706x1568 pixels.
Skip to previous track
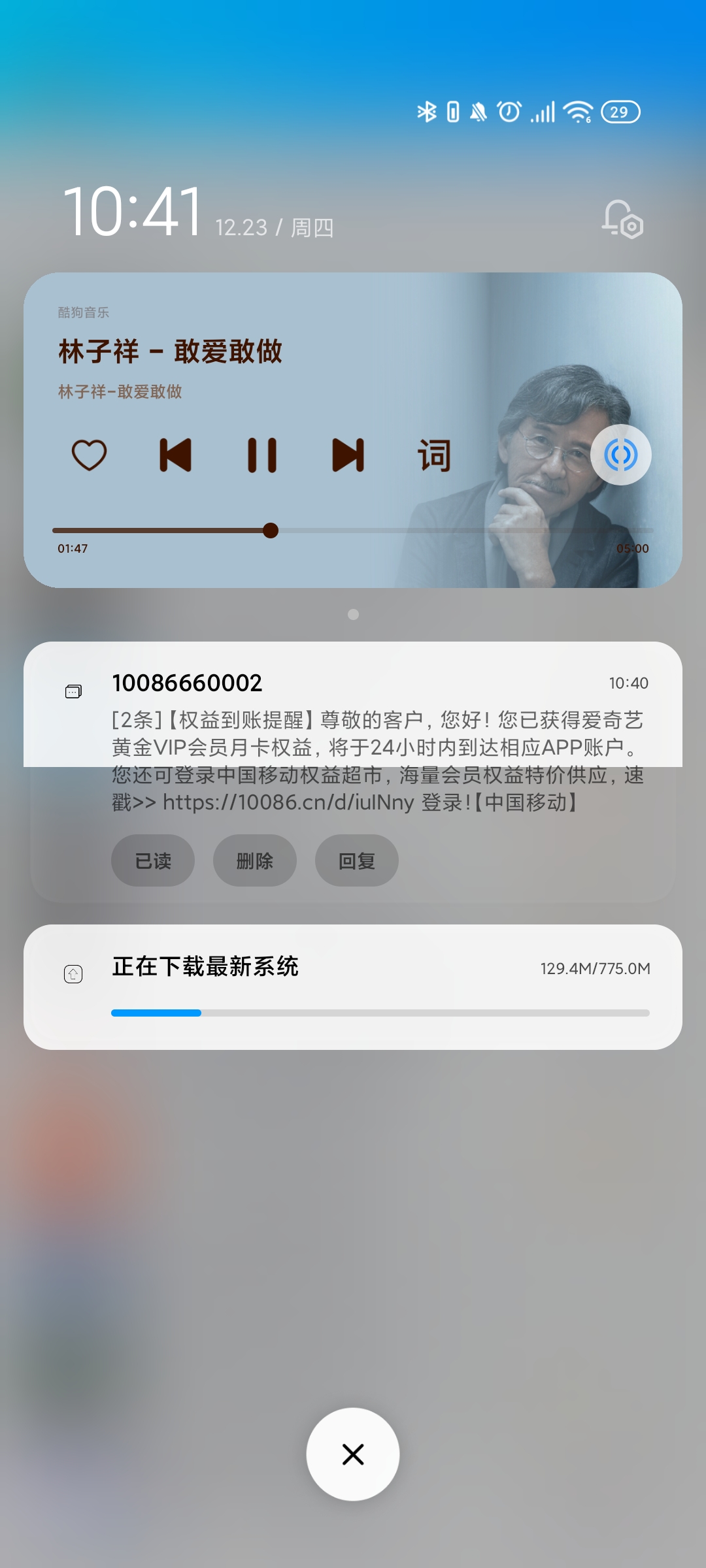(x=175, y=455)
